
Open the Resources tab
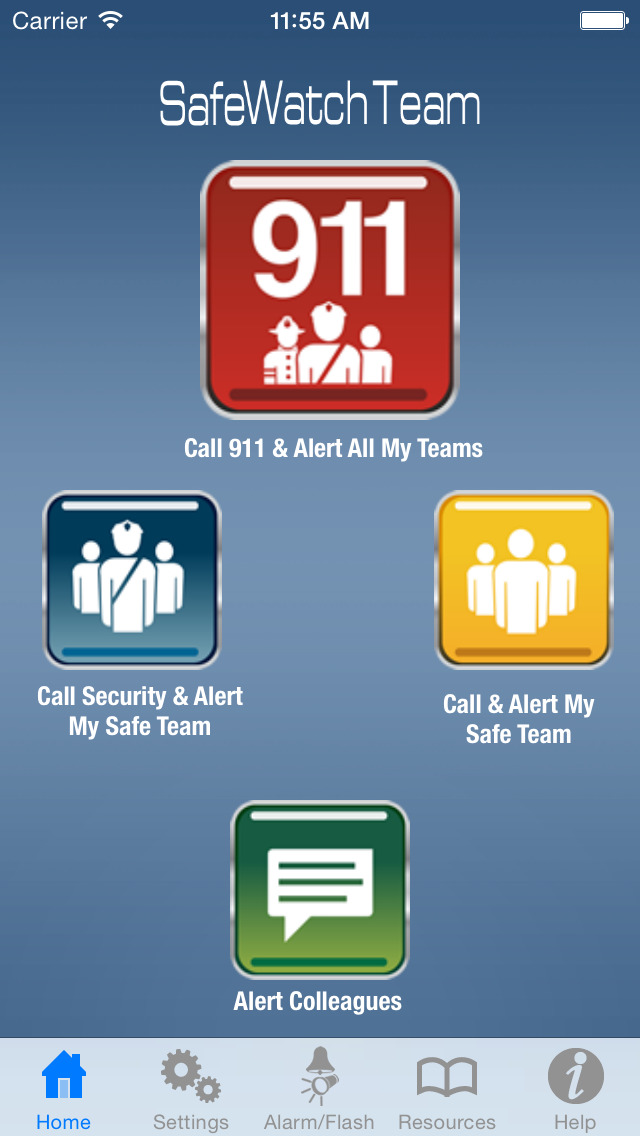pyautogui.click(x=447, y=1089)
